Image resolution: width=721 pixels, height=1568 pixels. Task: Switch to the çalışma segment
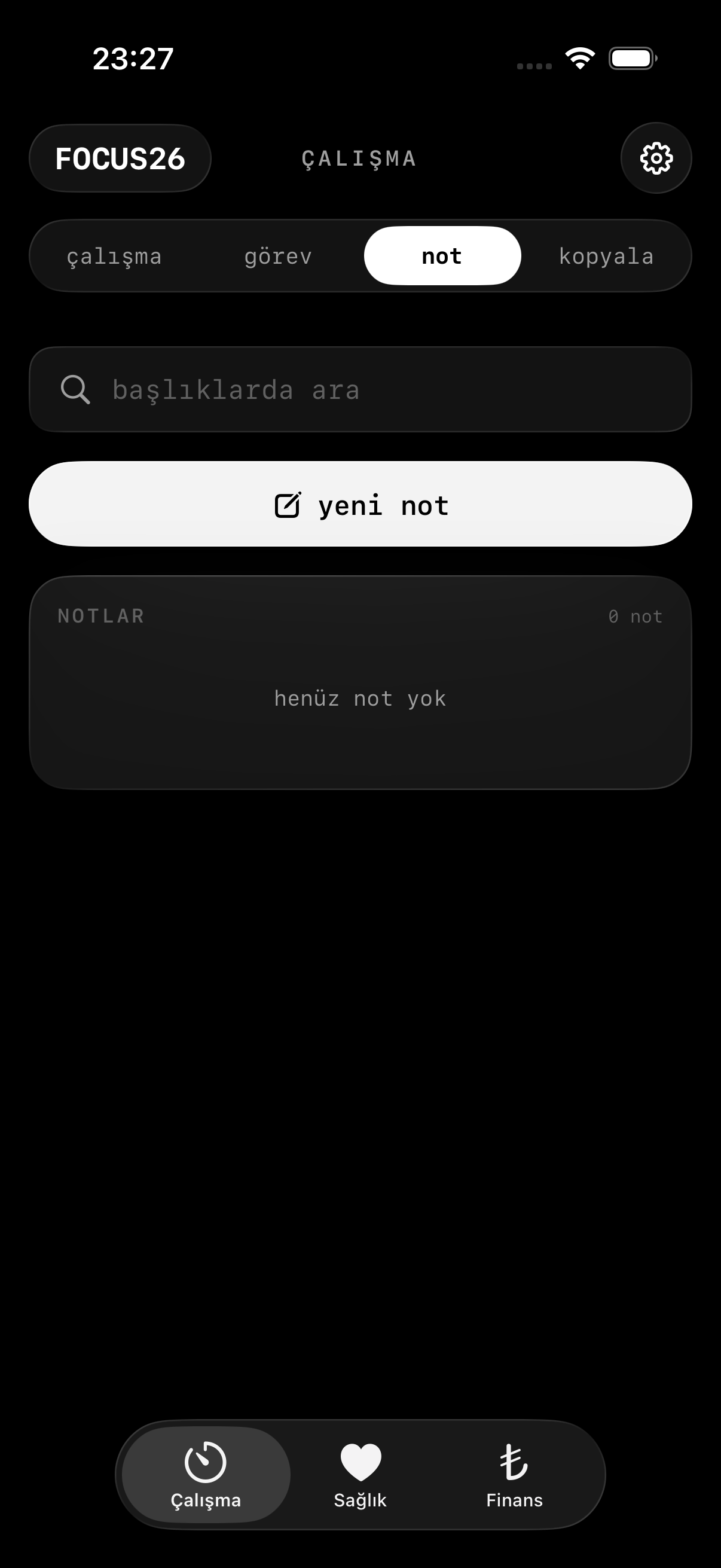[x=114, y=257]
